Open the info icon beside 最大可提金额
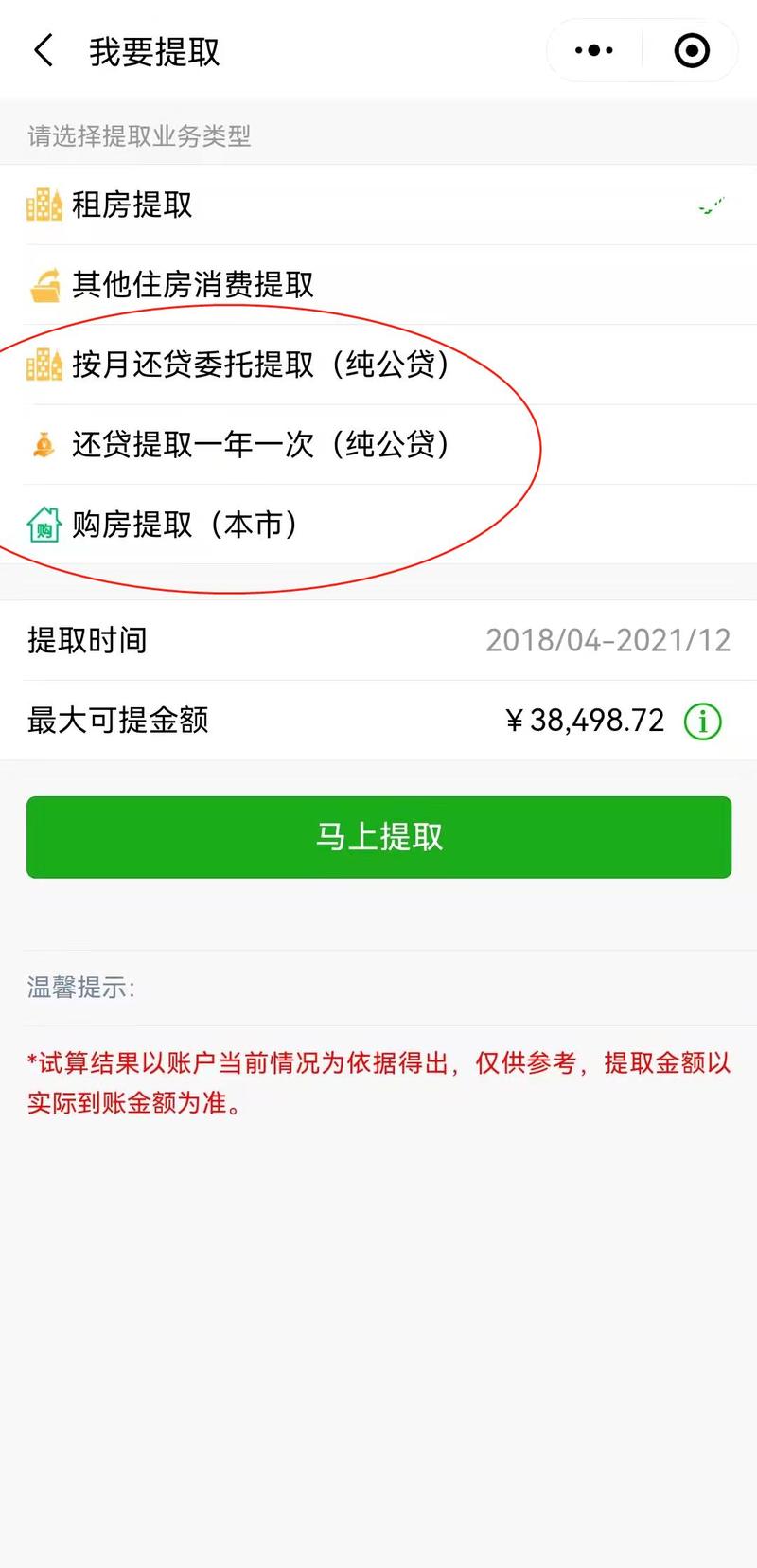The width and height of the screenshot is (757, 1568). (702, 722)
